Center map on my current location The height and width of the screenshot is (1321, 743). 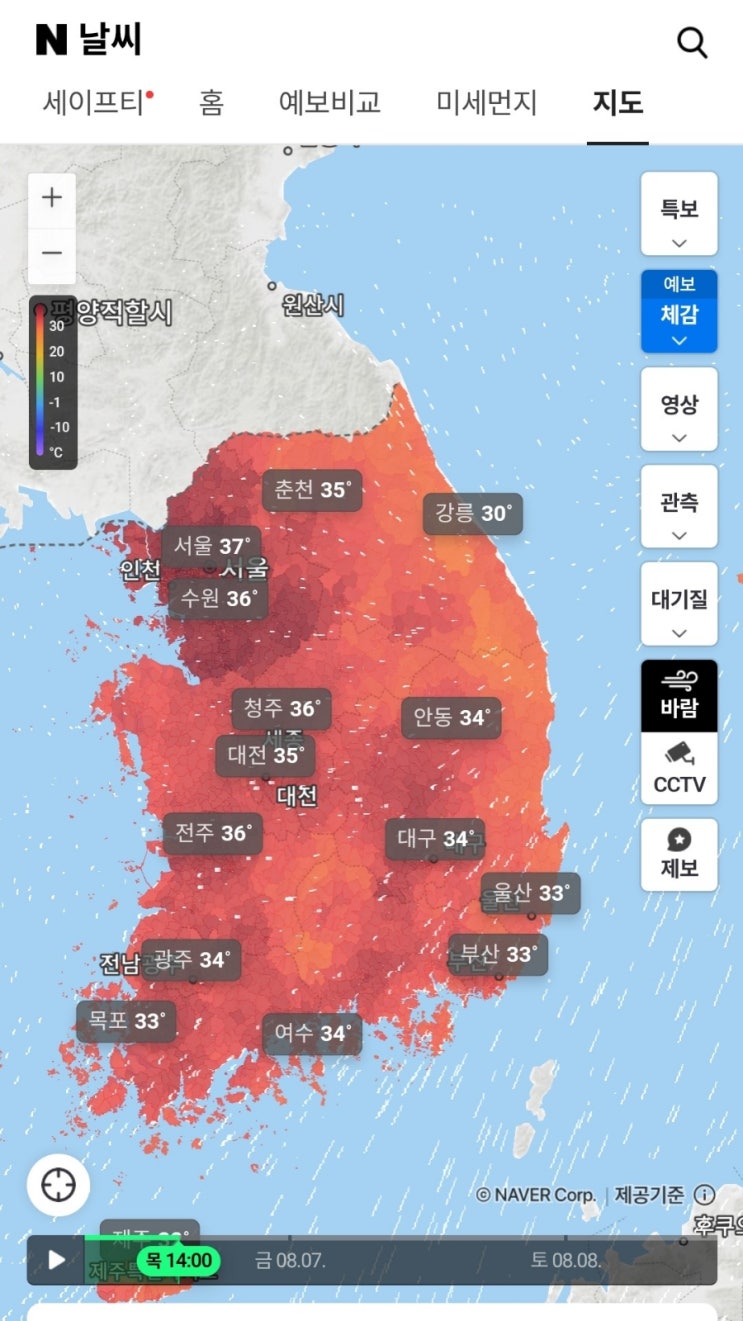tap(59, 1185)
